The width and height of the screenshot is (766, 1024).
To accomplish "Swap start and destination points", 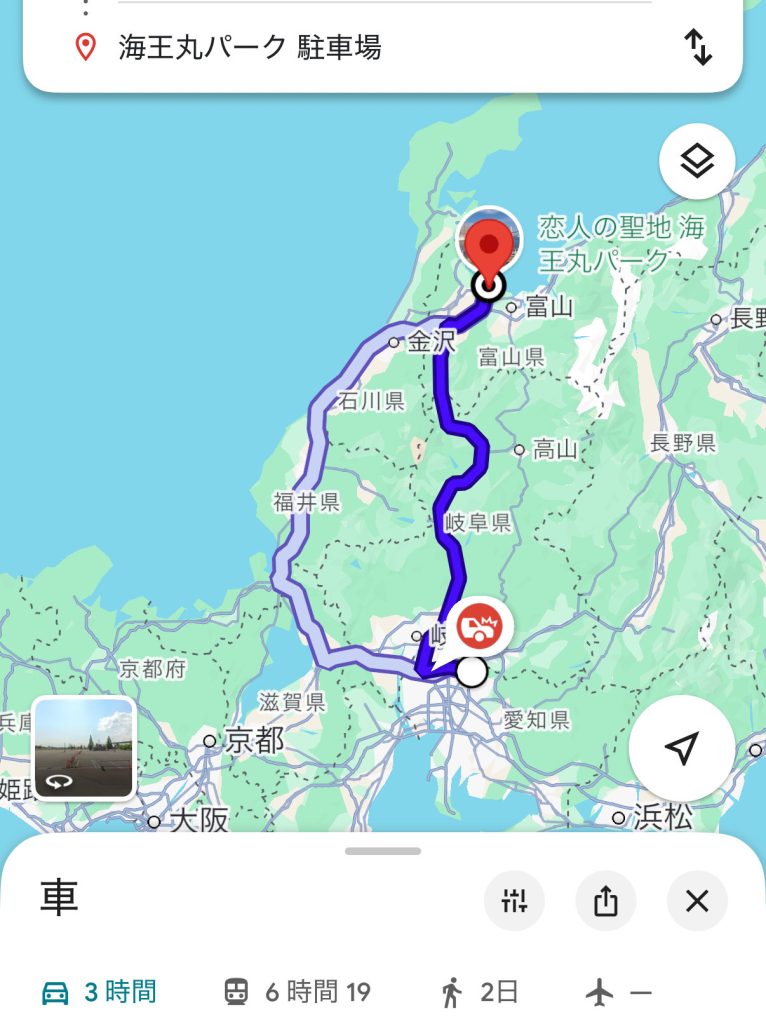I will click(698, 48).
